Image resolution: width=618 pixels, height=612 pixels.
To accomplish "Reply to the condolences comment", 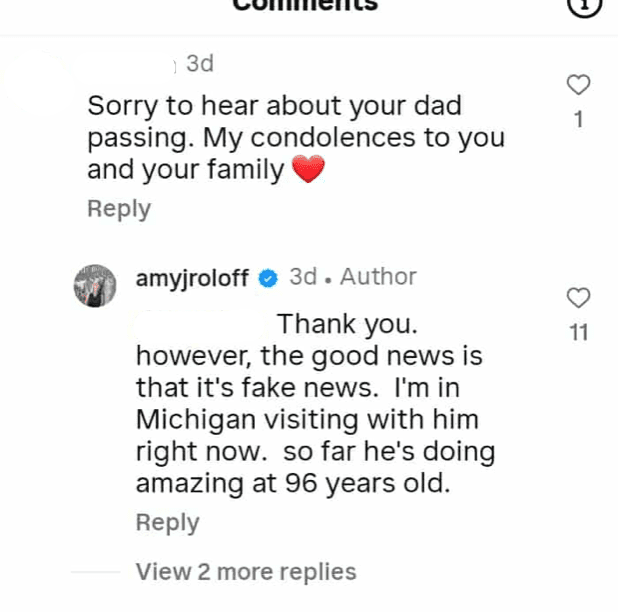I will [x=119, y=209].
